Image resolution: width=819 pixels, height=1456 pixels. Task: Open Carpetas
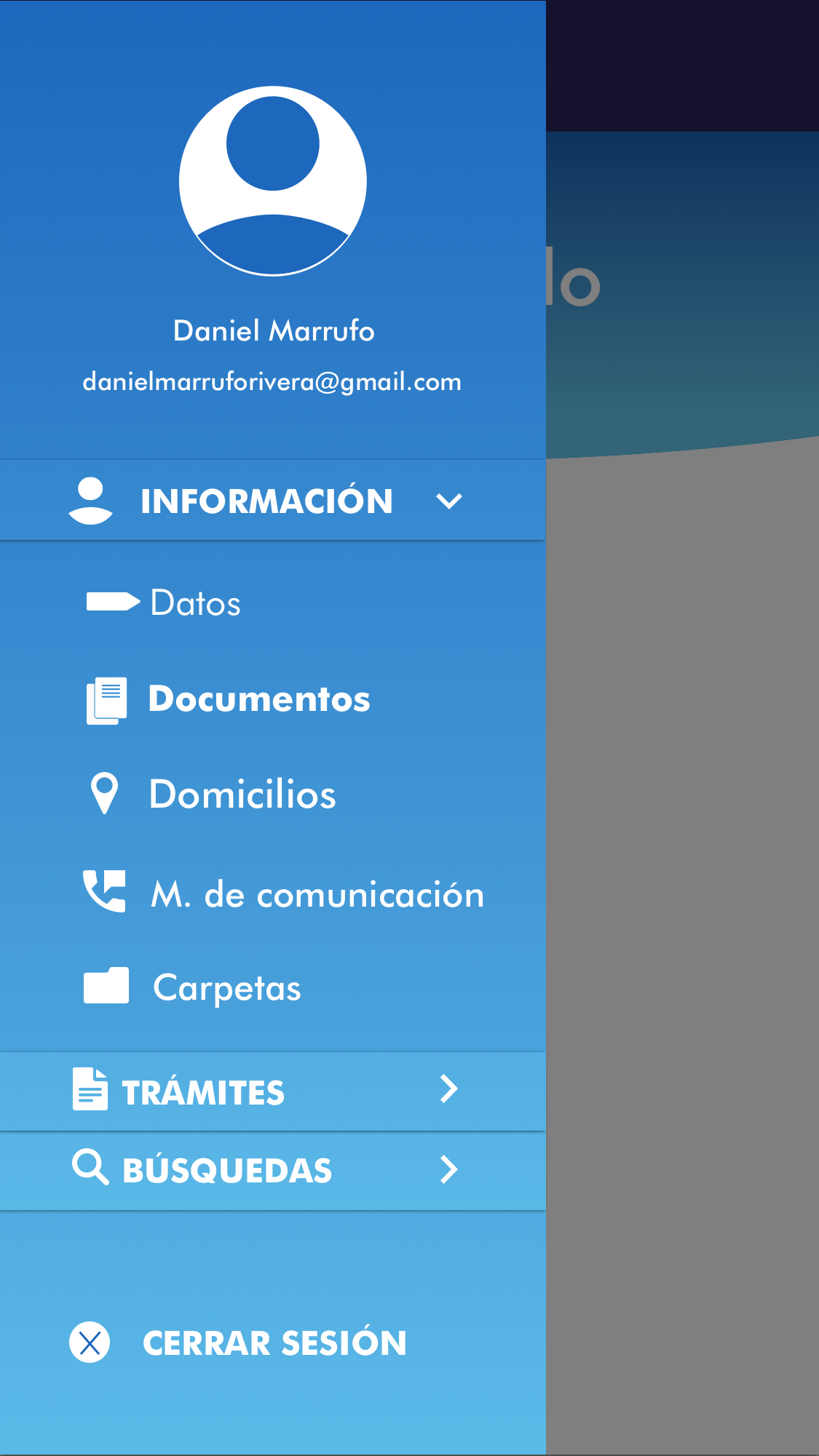click(226, 988)
